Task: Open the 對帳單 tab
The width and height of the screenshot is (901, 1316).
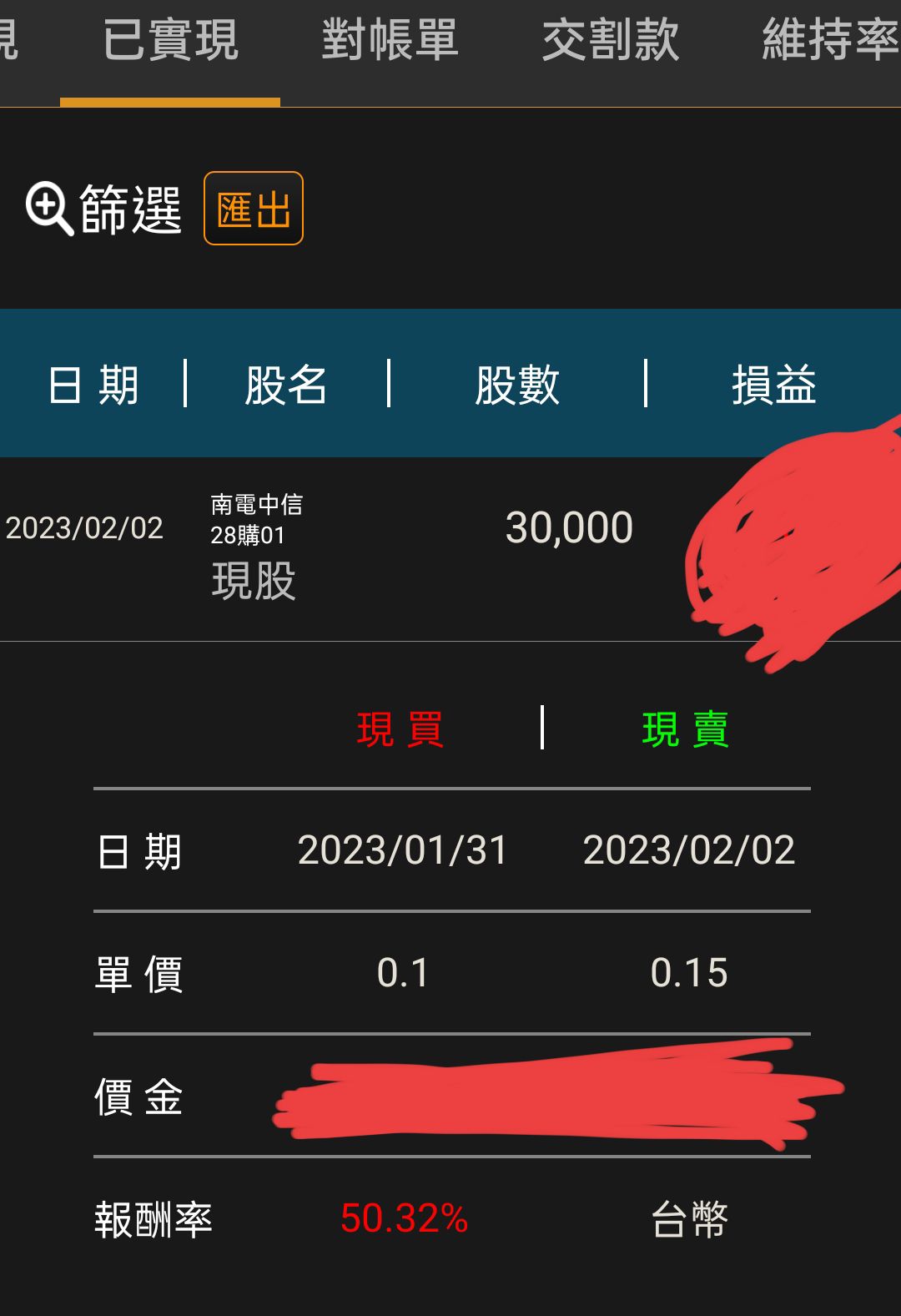Action: pyautogui.click(x=390, y=42)
